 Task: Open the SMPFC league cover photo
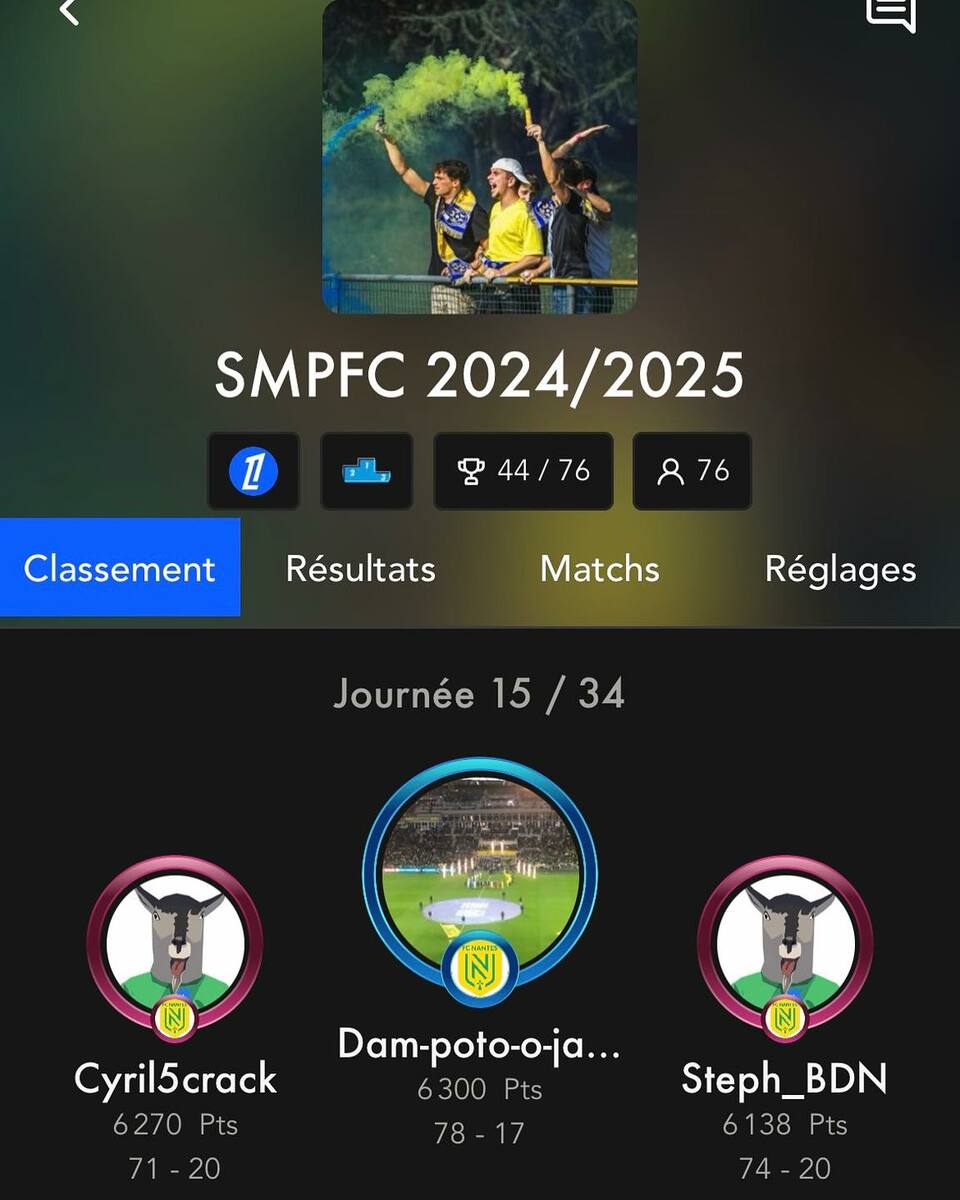pyautogui.click(x=480, y=155)
